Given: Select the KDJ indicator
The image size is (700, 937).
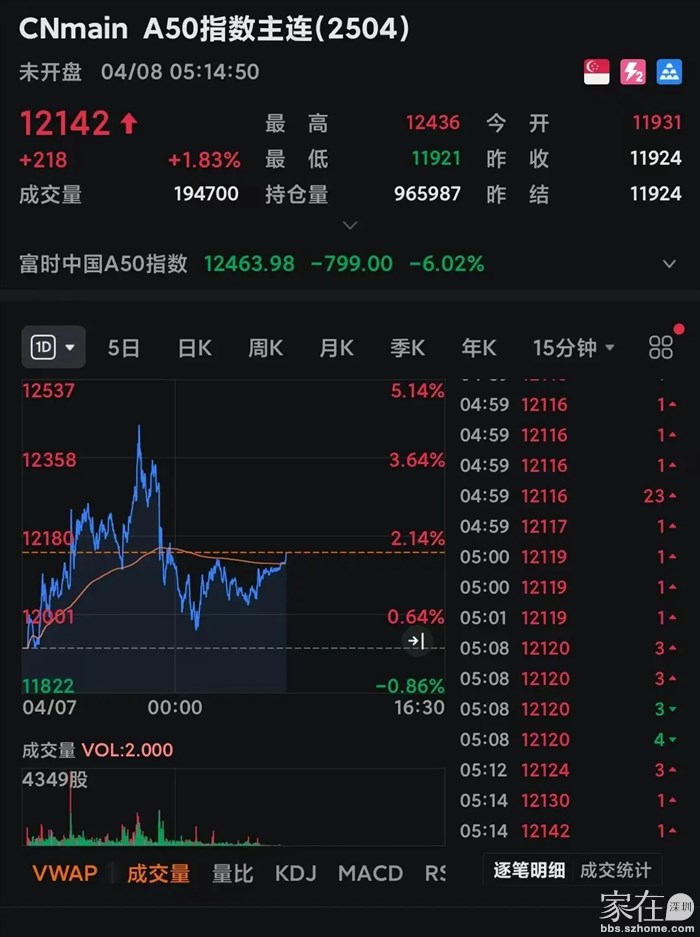Looking at the screenshot, I should pyautogui.click(x=295, y=873).
